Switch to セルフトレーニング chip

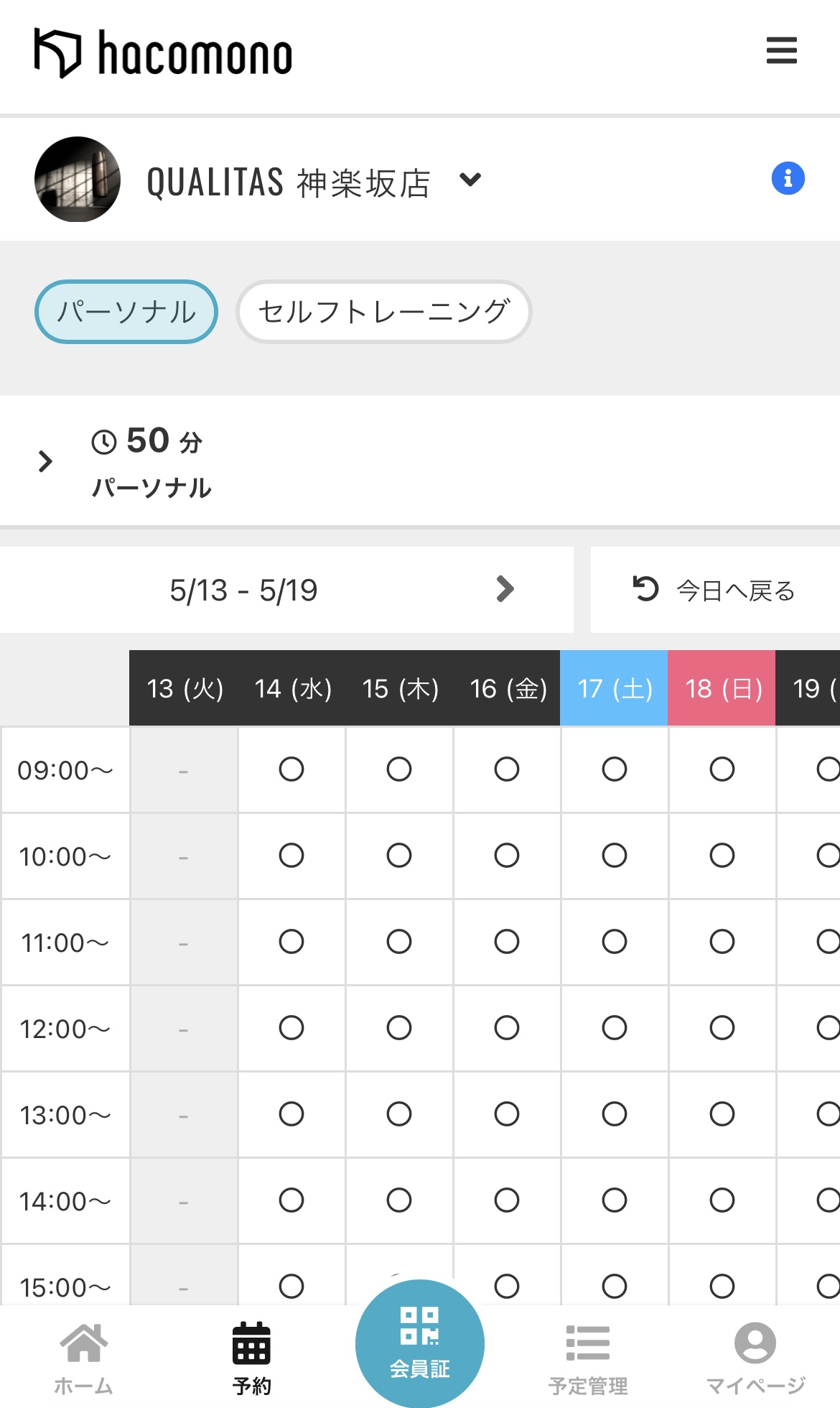384,312
